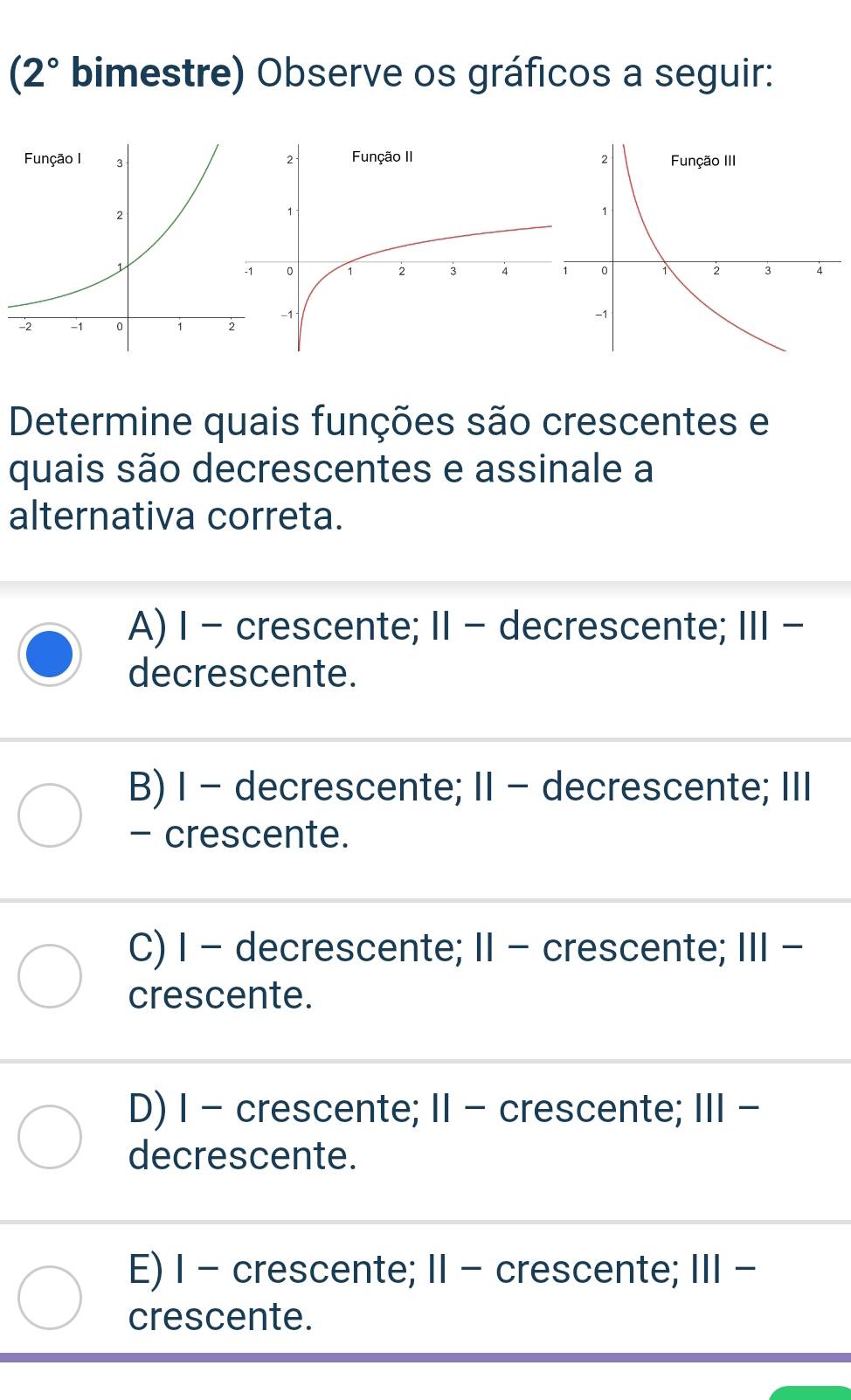Mark option C: I decrescente, II crescente, III crescente
Image resolution: width=851 pixels, height=1400 pixels.
tap(51, 975)
